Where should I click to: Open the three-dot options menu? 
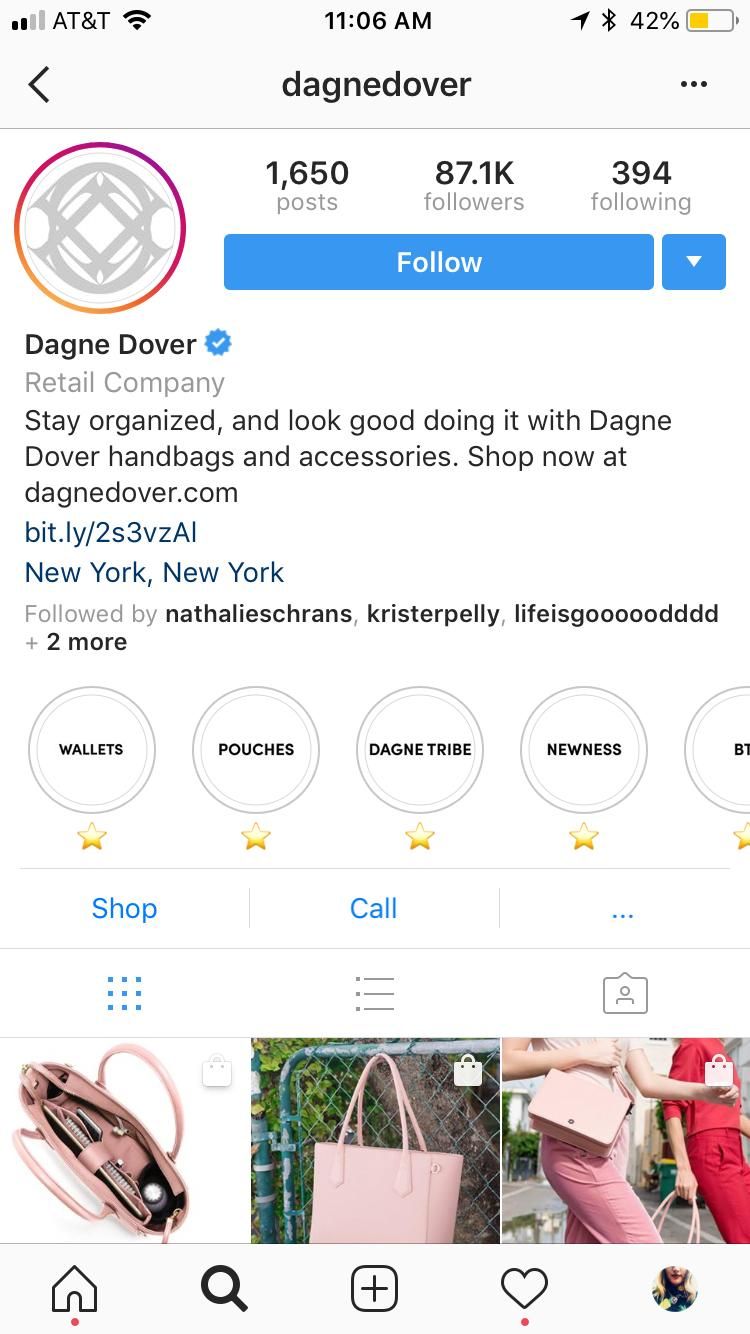[693, 85]
